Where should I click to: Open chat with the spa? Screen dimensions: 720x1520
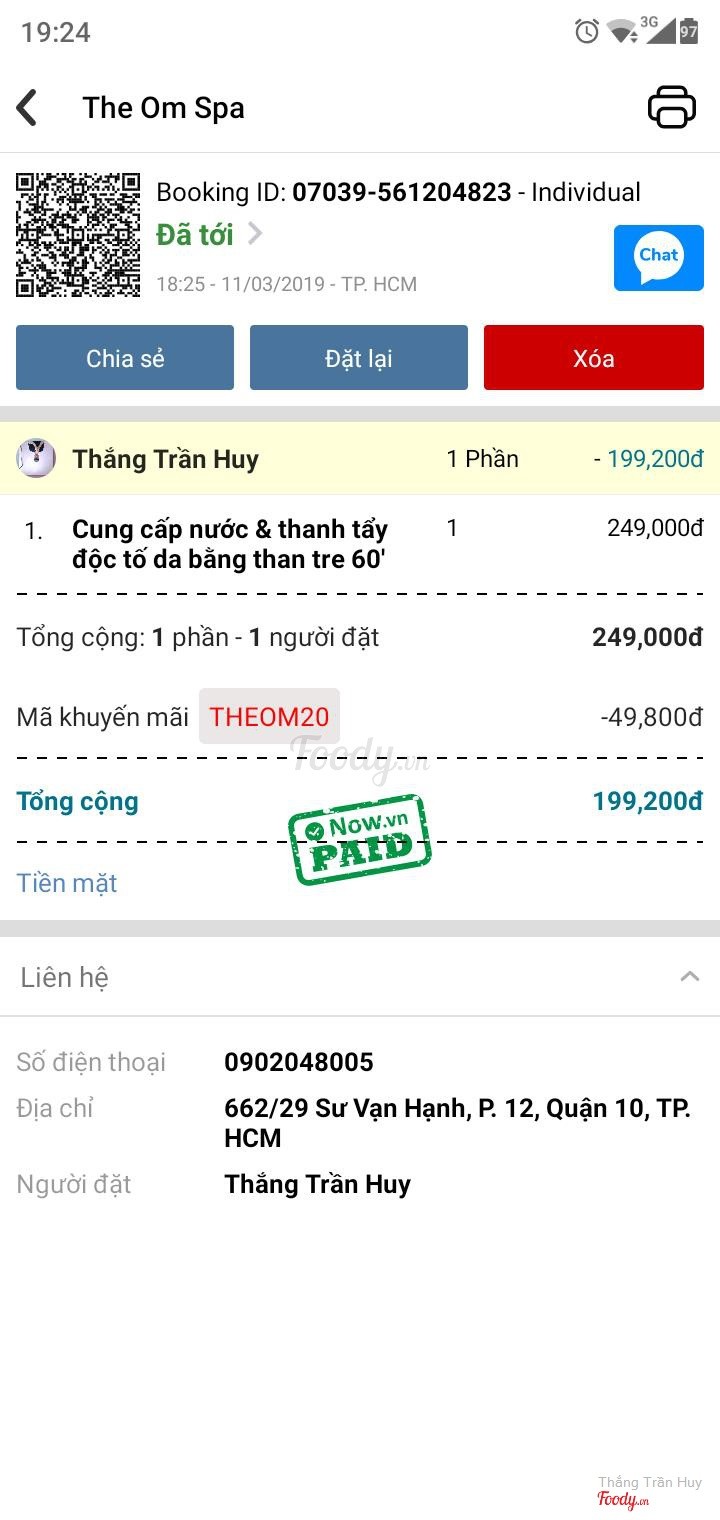(658, 258)
